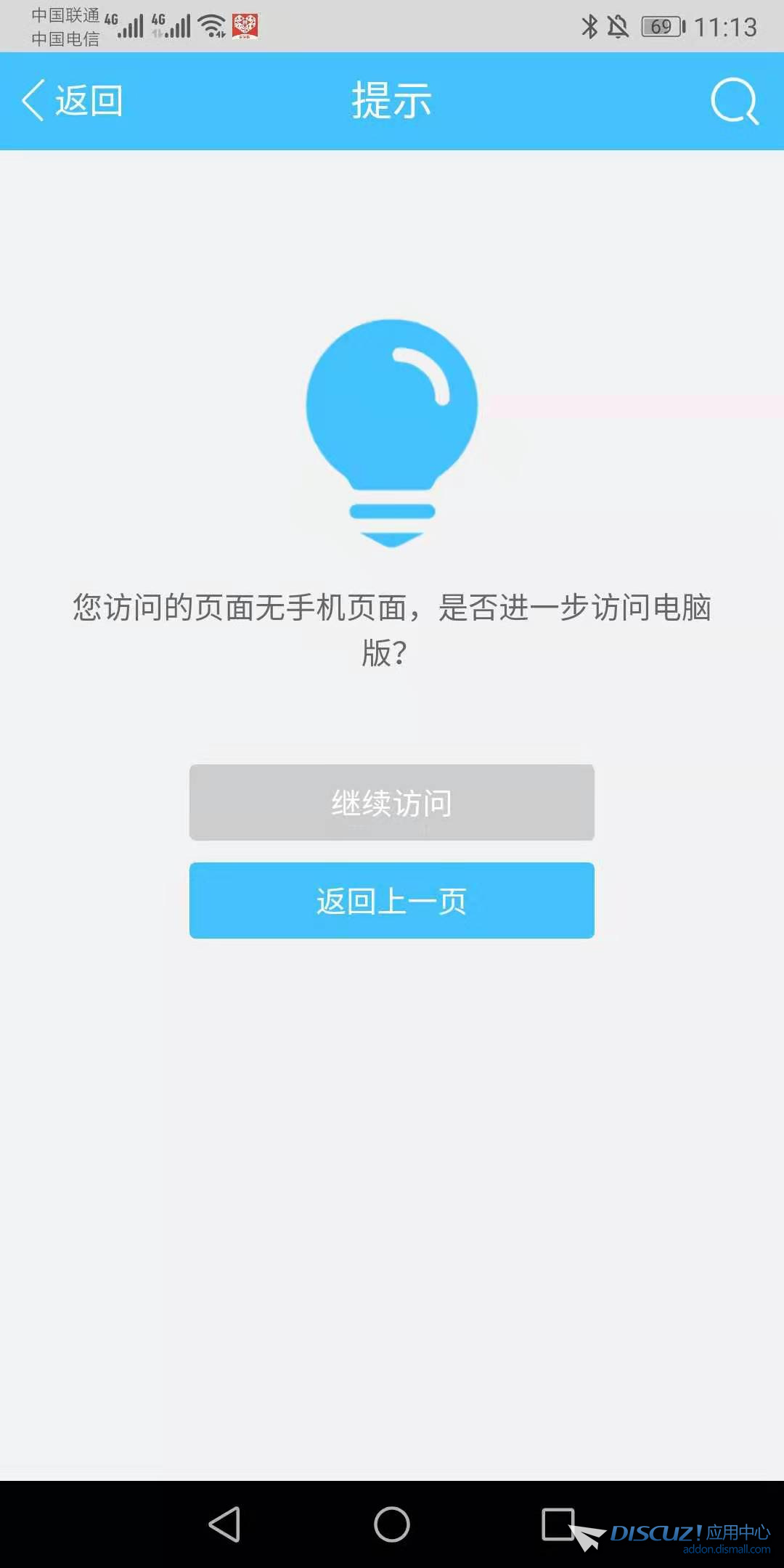Open the search magnifier icon

coord(734,101)
